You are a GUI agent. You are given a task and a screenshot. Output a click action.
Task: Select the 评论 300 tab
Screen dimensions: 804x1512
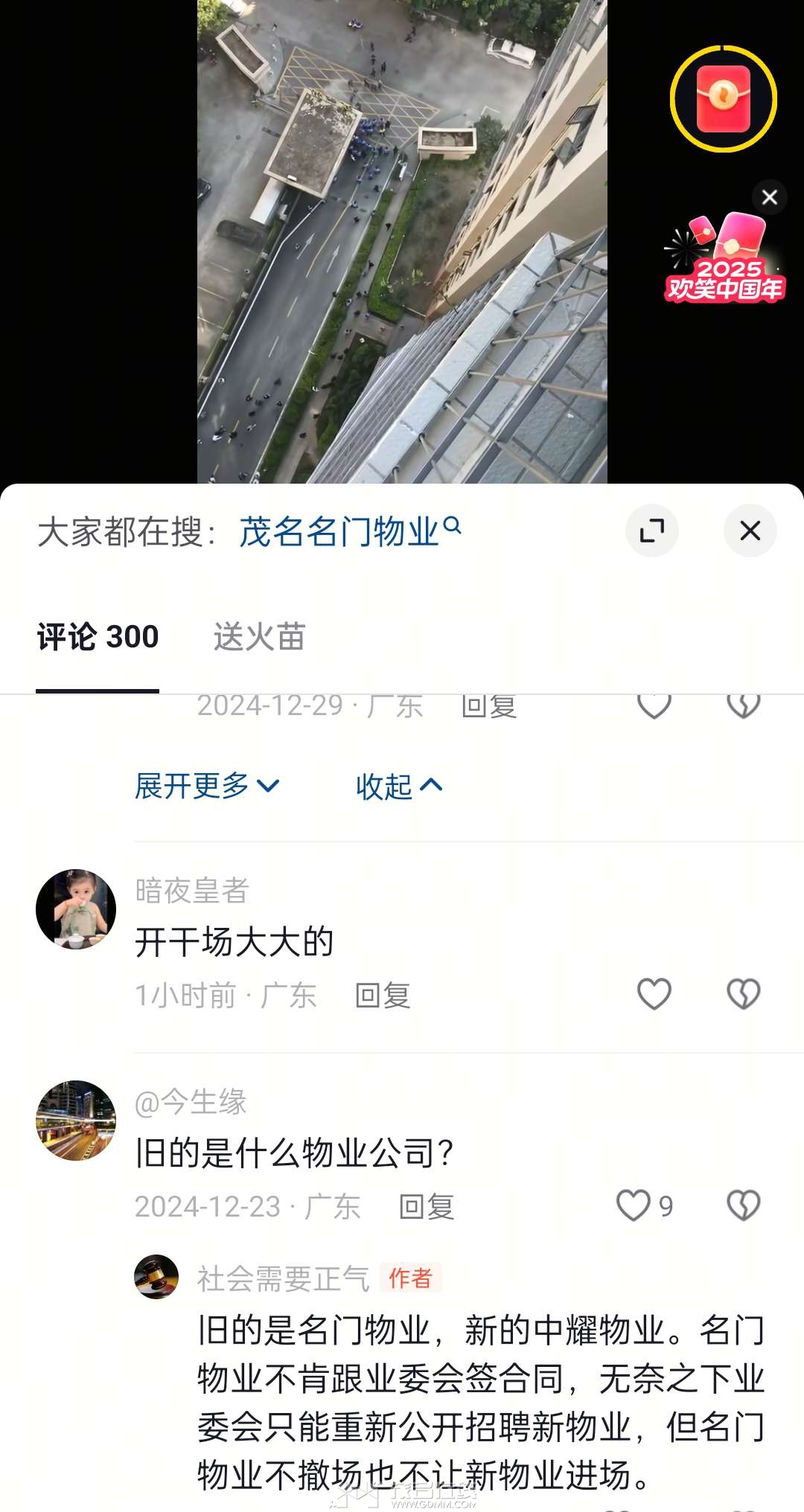click(x=98, y=637)
